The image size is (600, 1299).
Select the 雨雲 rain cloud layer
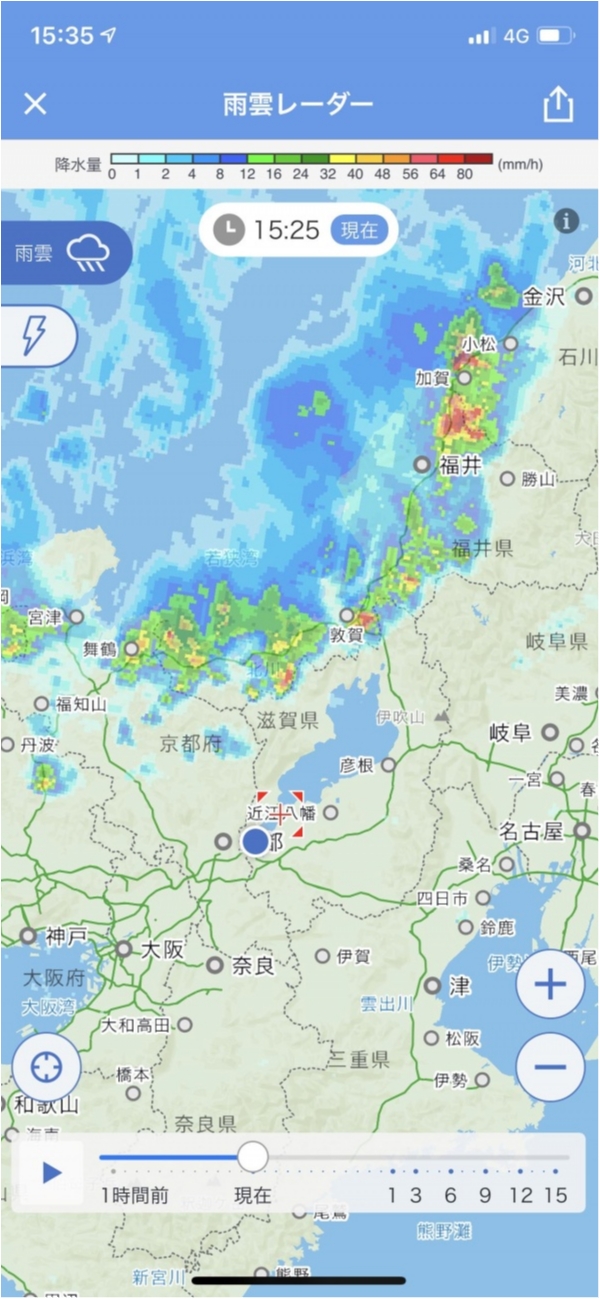[x=64, y=253]
